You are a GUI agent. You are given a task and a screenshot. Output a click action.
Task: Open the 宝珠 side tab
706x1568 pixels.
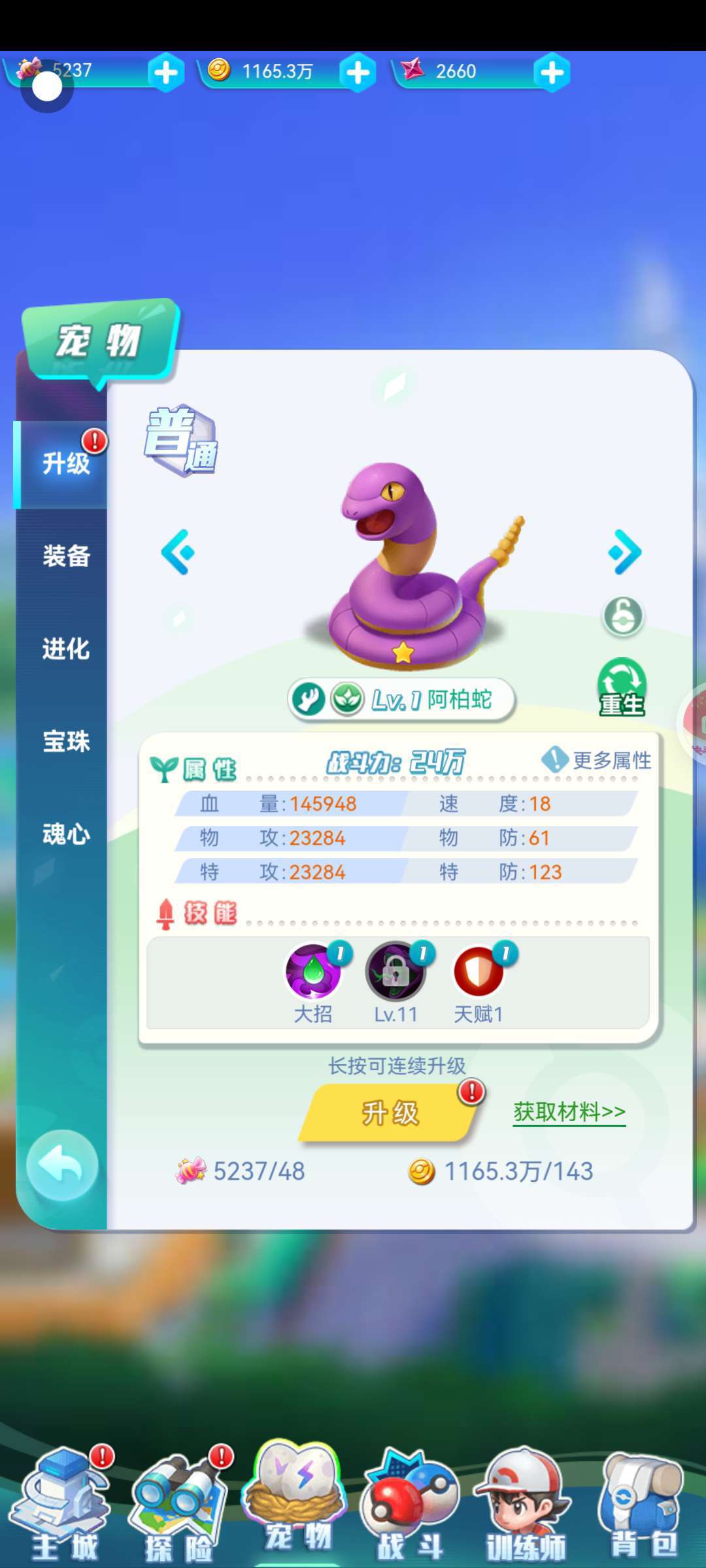click(65, 742)
